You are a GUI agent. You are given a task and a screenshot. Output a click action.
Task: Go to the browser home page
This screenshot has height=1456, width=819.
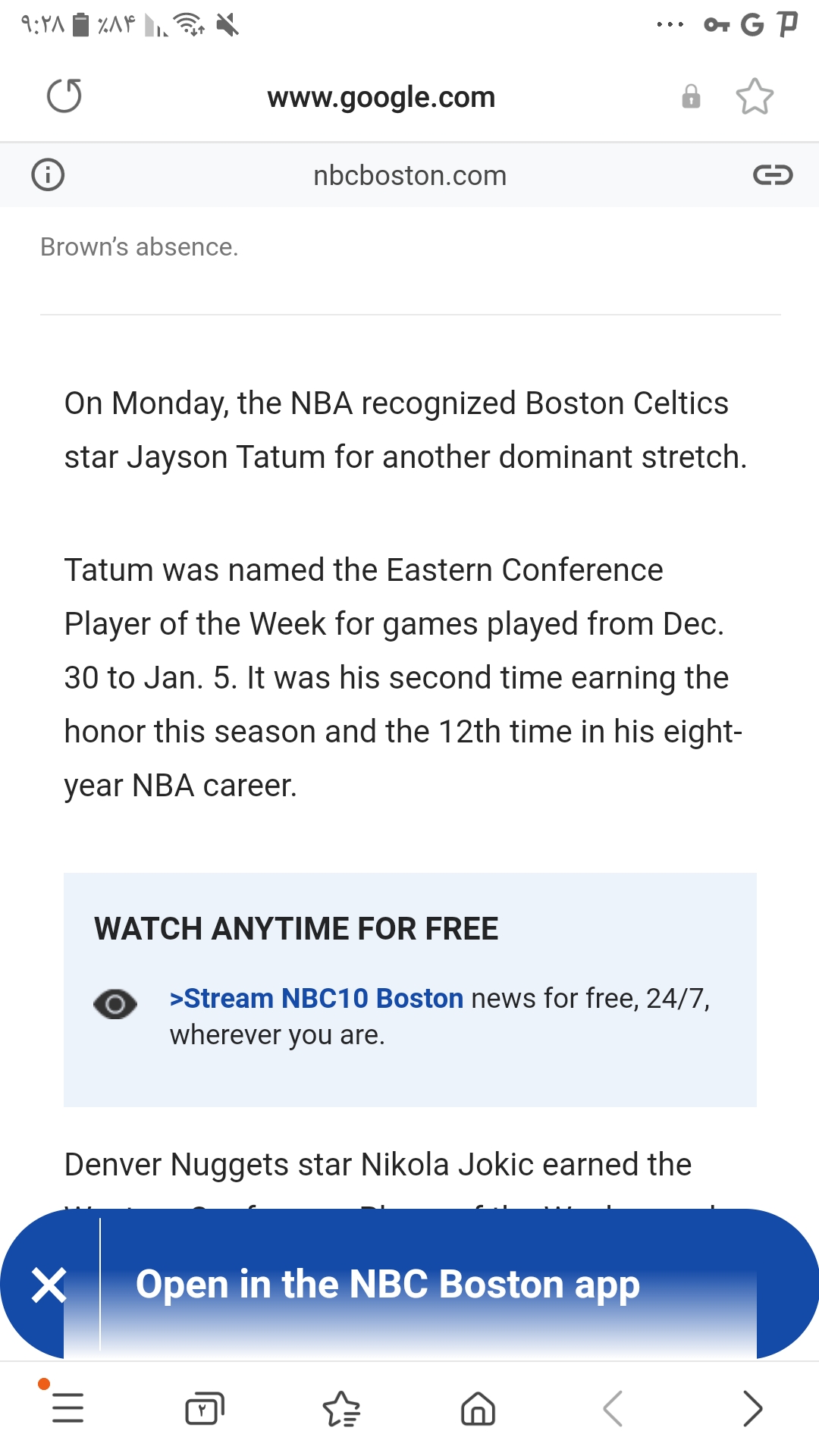(x=478, y=1408)
